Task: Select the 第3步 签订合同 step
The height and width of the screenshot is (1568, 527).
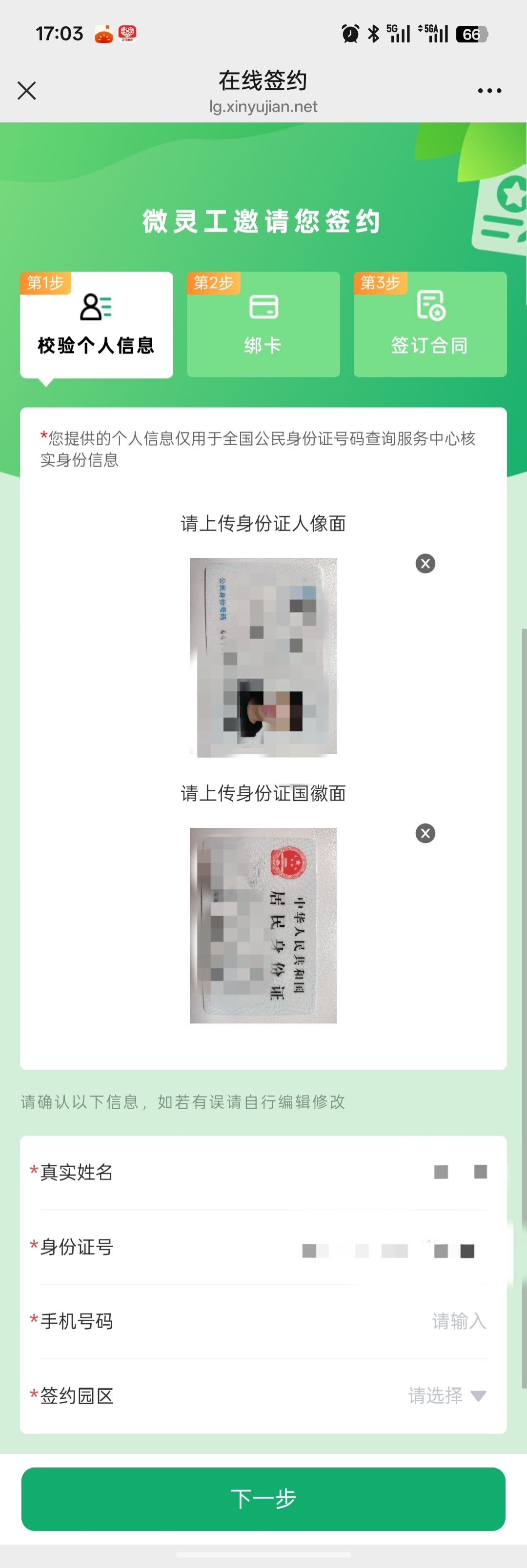Action: (x=430, y=324)
